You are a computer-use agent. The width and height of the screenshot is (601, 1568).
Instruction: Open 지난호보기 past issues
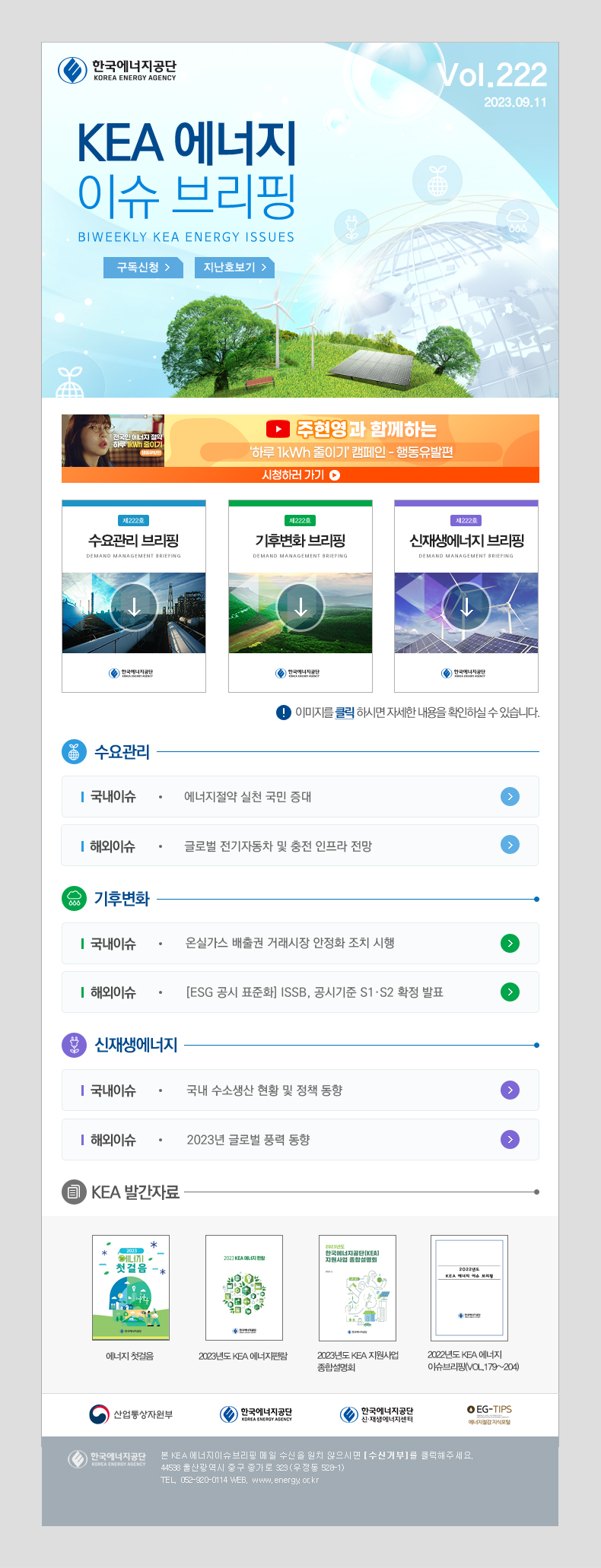point(234,268)
